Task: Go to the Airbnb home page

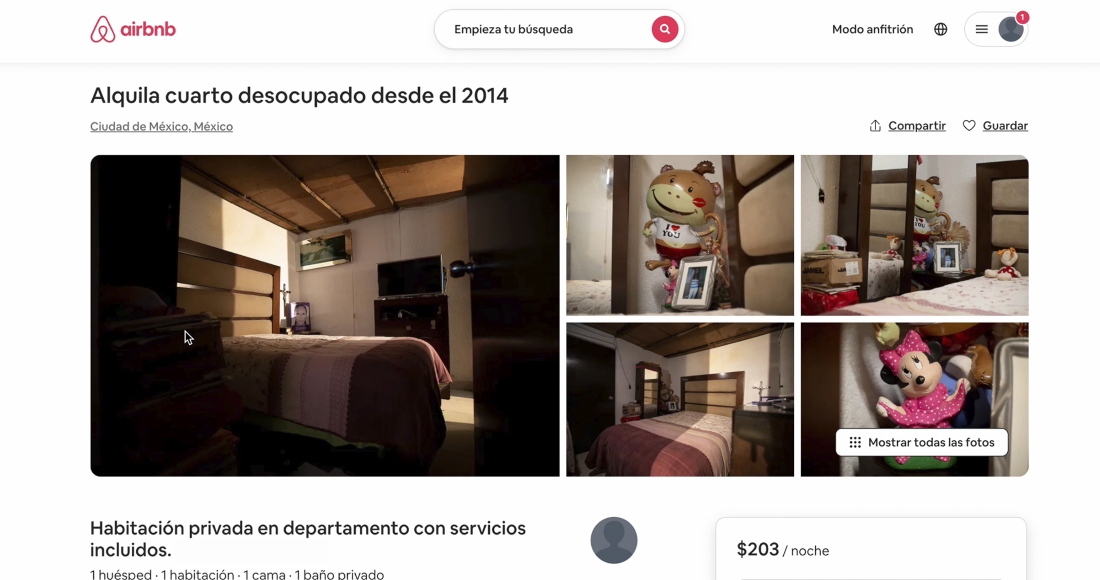Action: click(133, 30)
